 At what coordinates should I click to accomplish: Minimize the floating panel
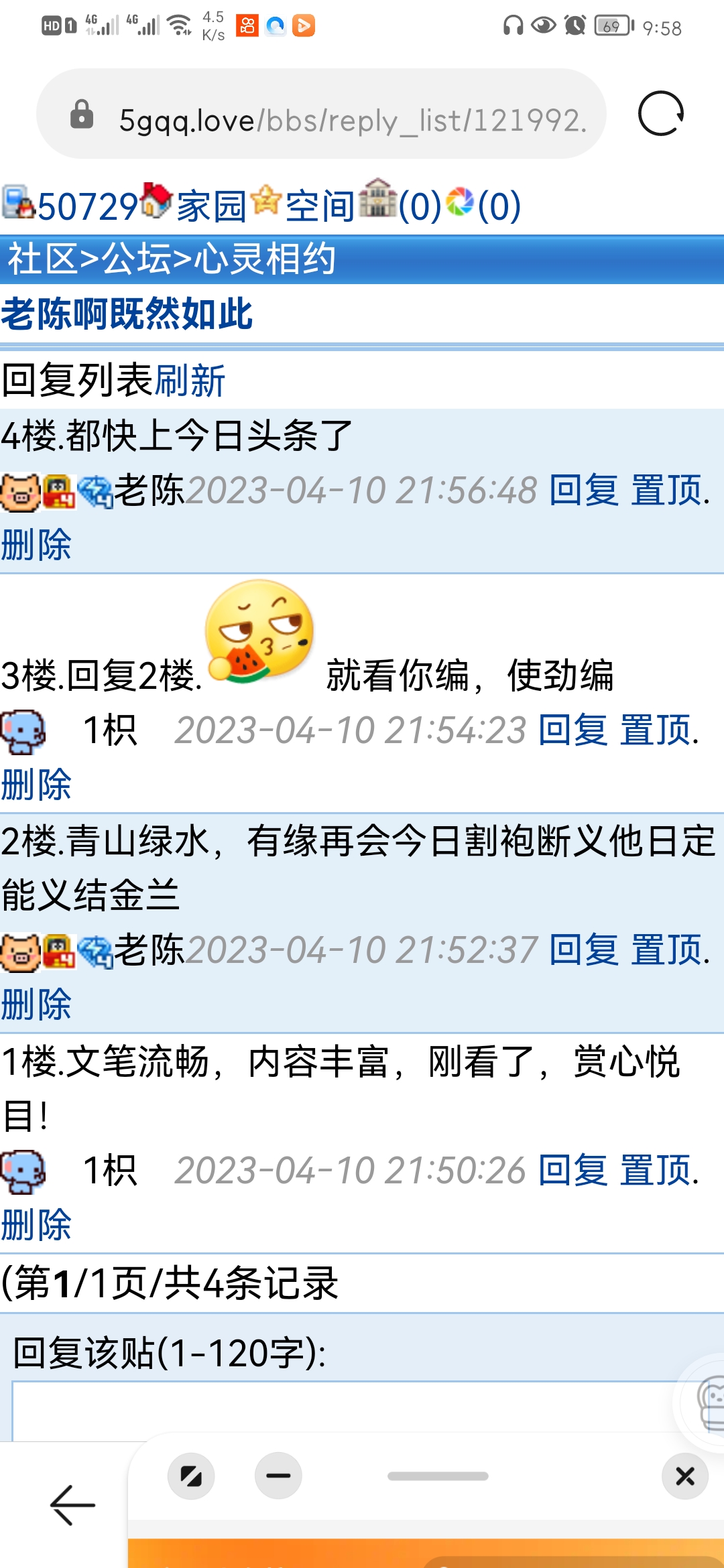coord(278,1476)
